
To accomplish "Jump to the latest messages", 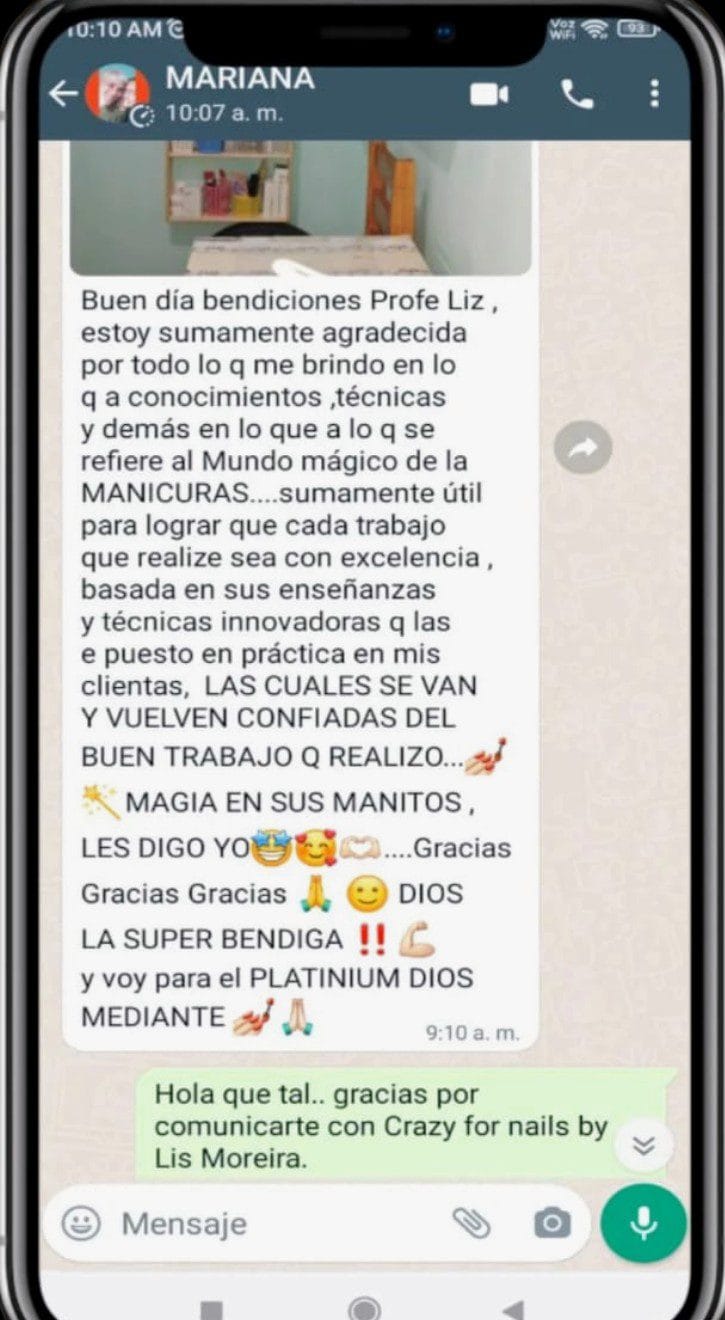I will point(644,1146).
